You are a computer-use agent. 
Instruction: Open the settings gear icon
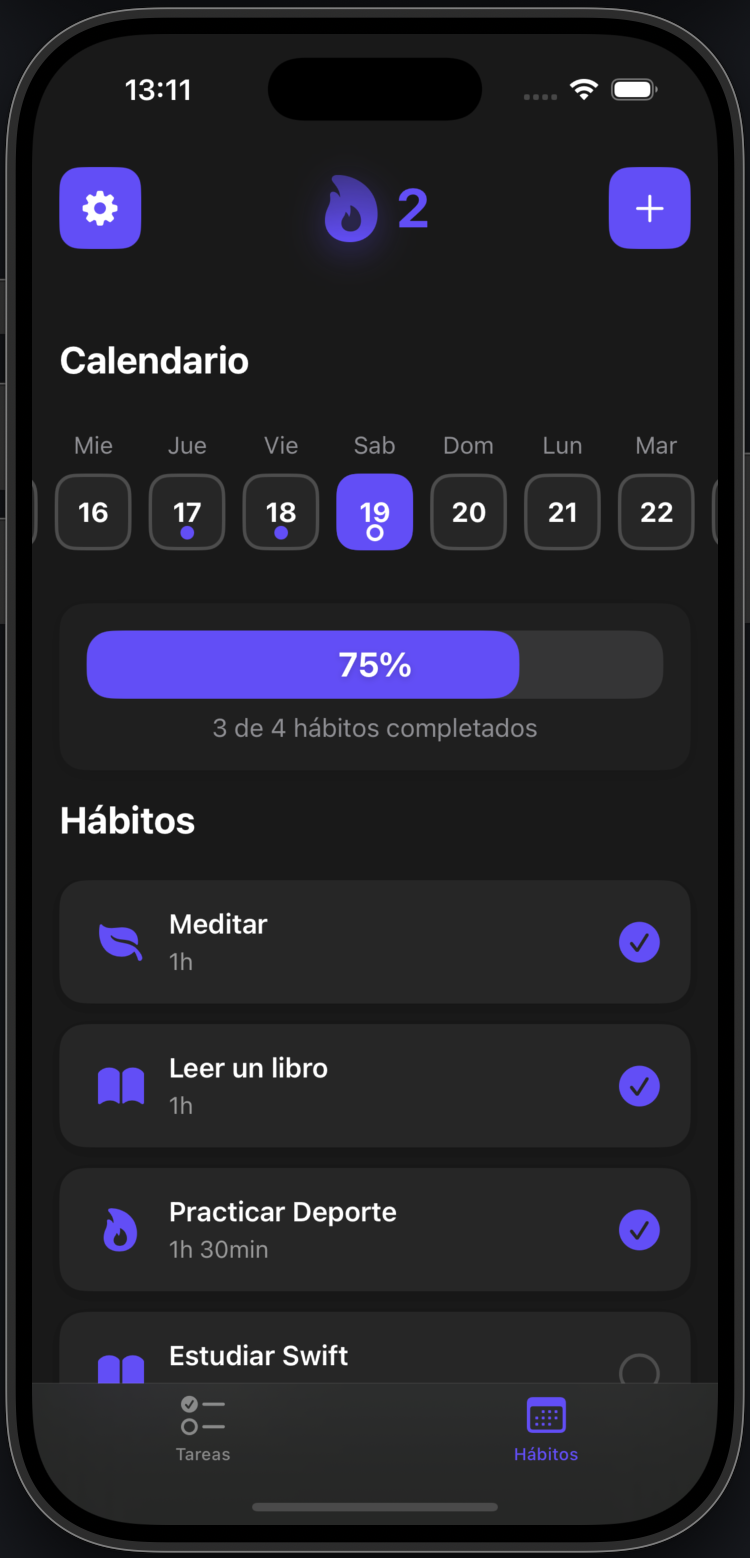point(100,208)
